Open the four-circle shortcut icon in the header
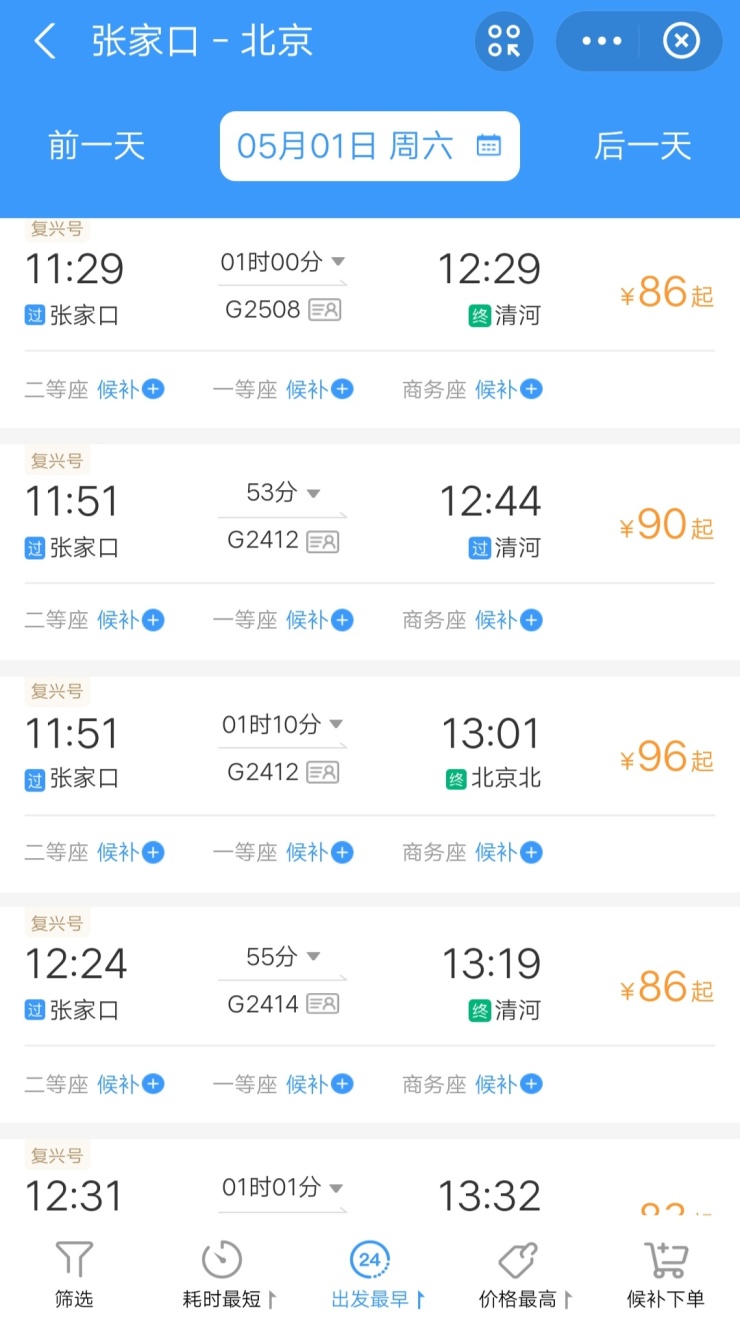The height and width of the screenshot is (1324, 740). 503,41
